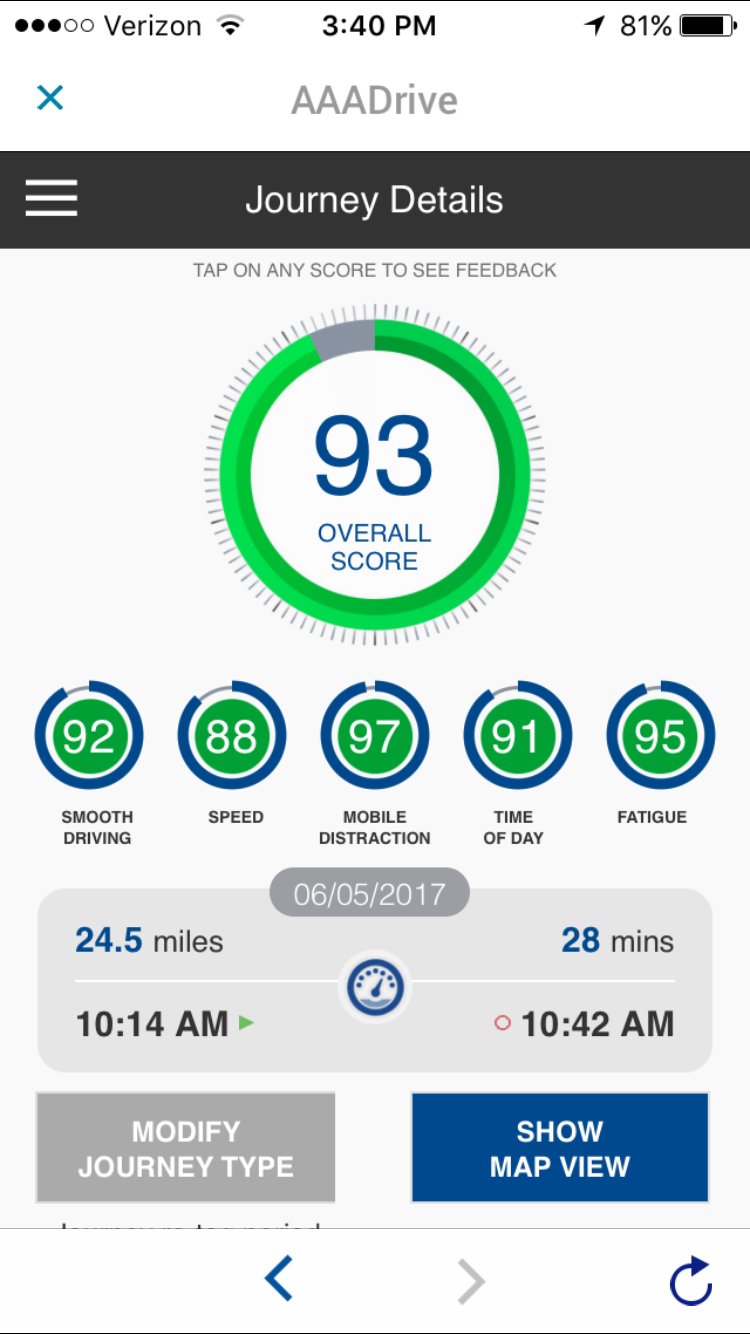View feedback for Smooth Driving score
The height and width of the screenshot is (1334, 750).
89,737
